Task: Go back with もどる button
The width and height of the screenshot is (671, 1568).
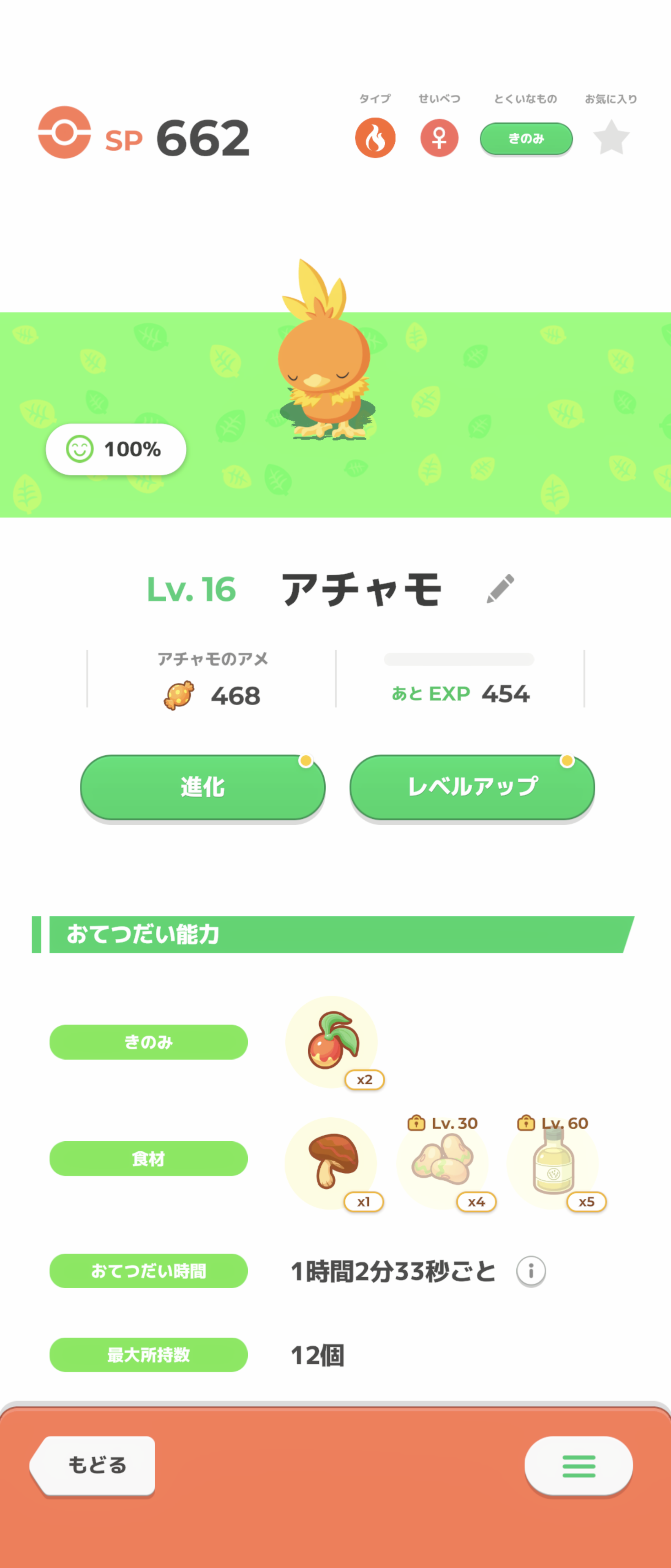Action: click(x=96, y=1465)
